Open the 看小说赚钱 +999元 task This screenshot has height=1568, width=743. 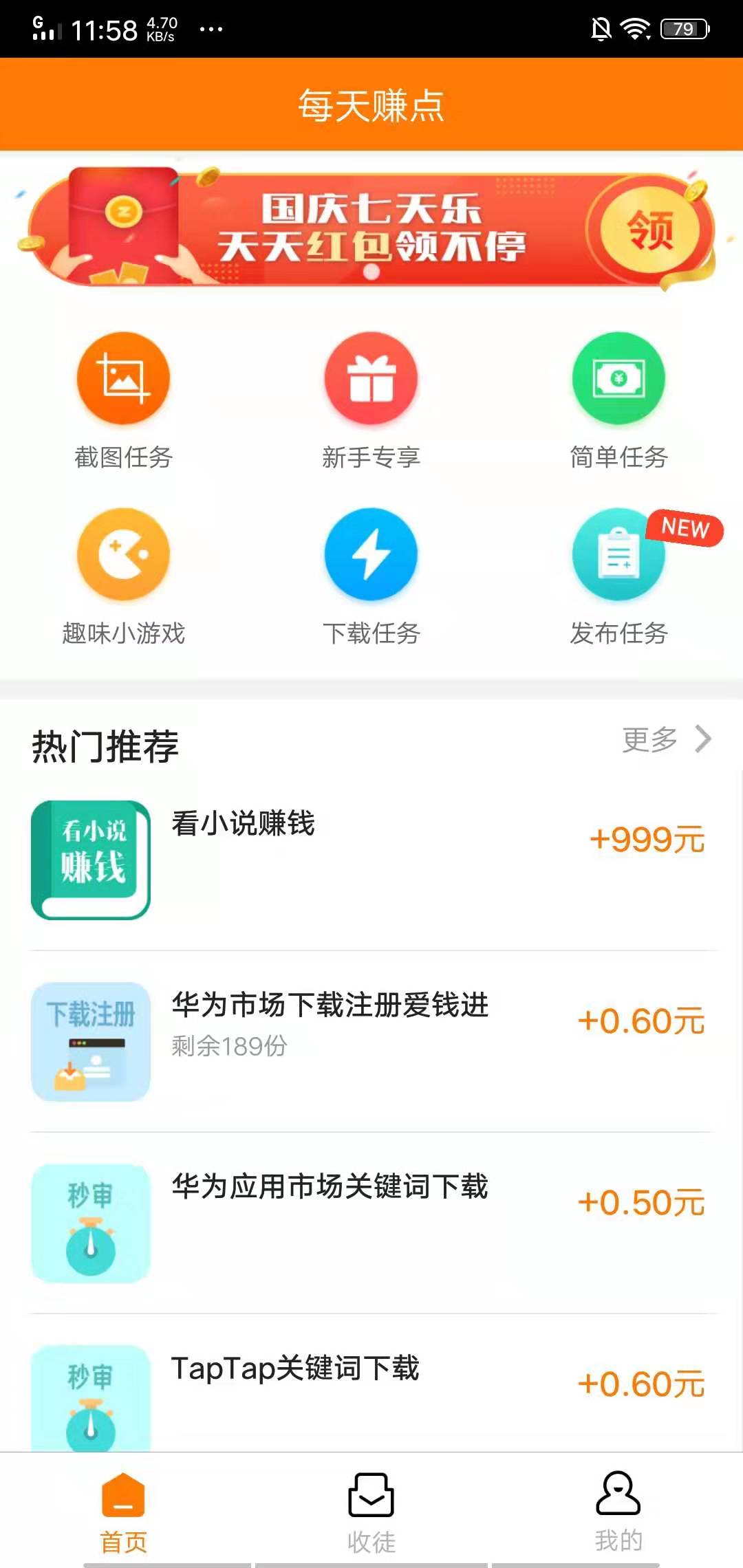tap(371, 860)
